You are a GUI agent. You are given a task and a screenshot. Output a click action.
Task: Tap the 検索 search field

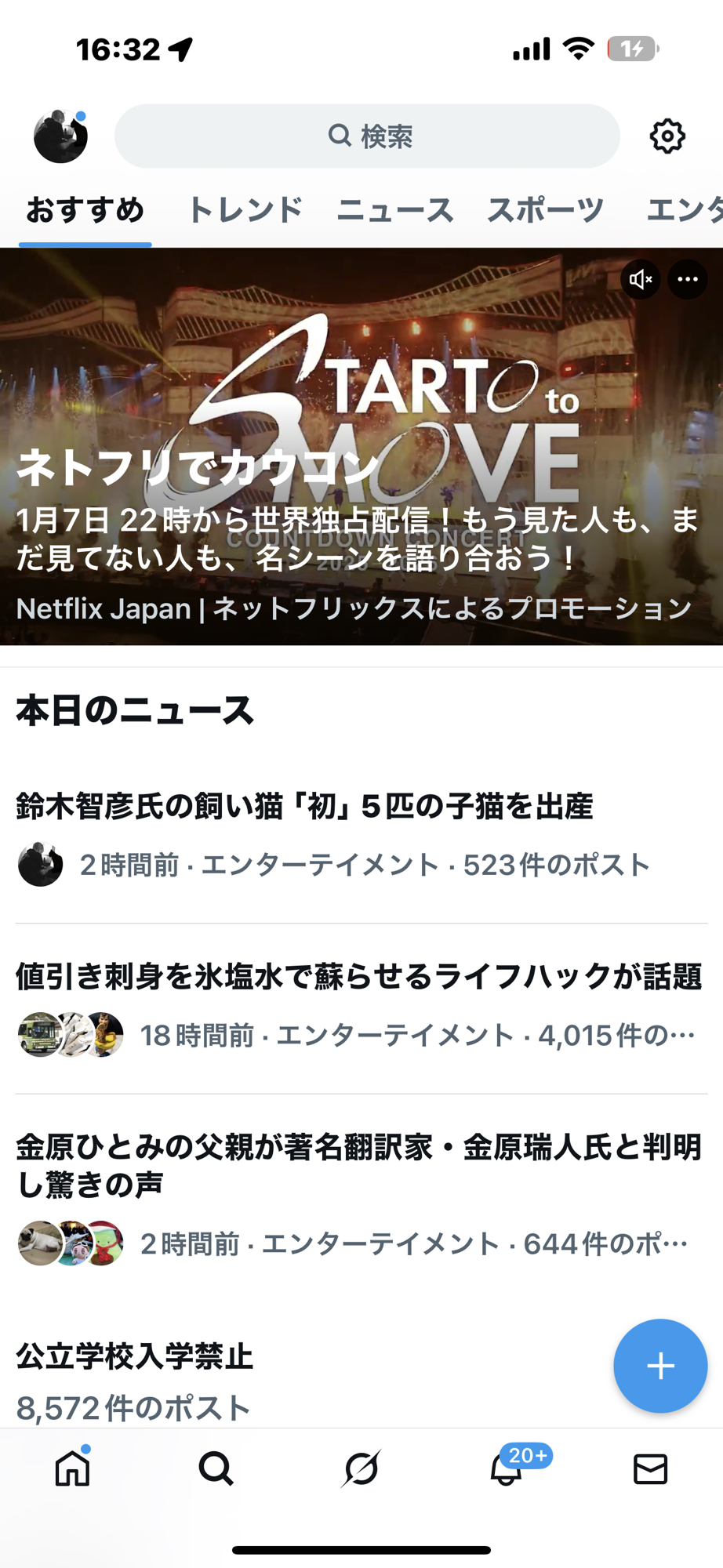[367, 136]
